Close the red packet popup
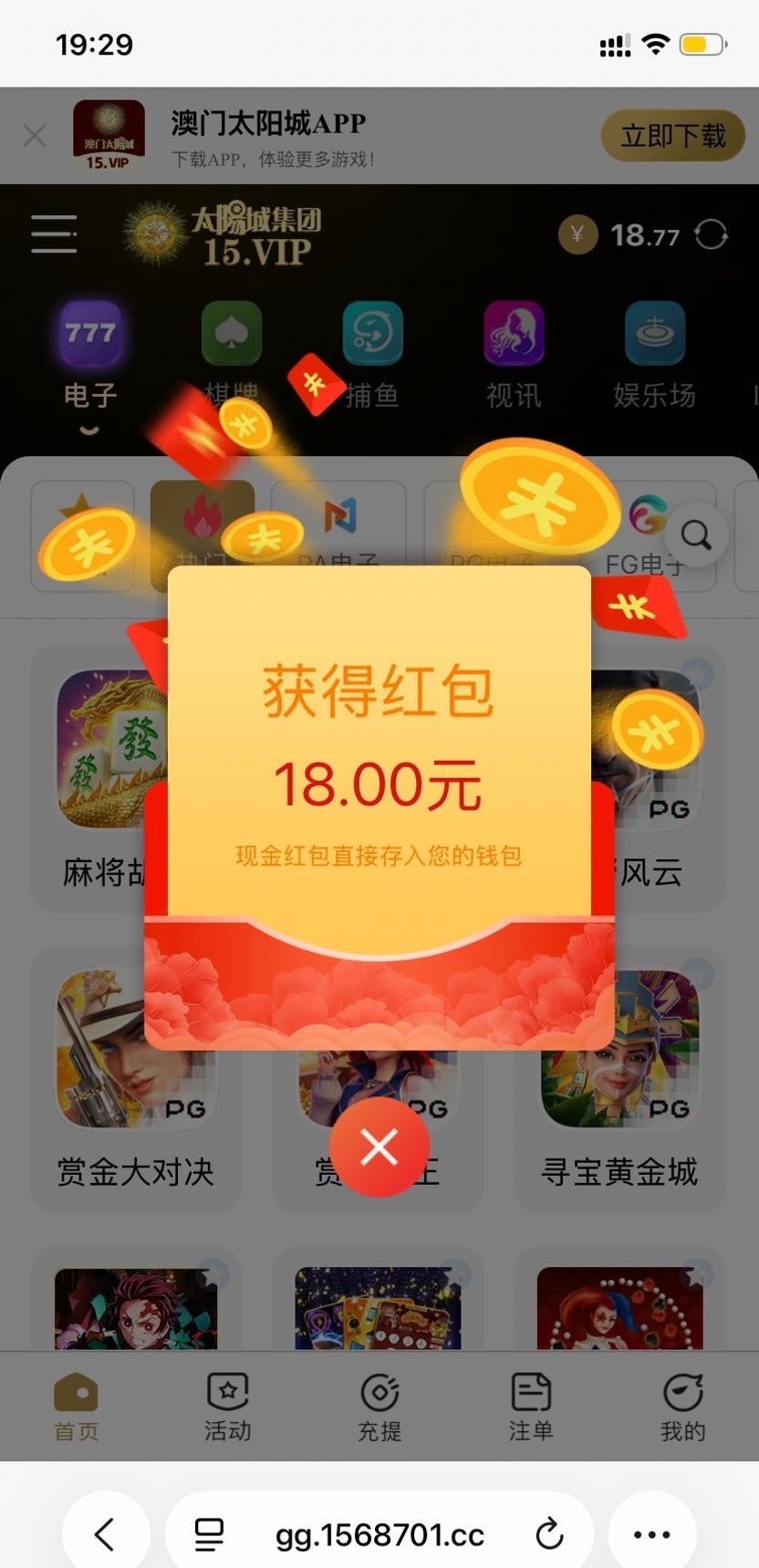Viewport: 759px width, 1568px height. 379,1147
